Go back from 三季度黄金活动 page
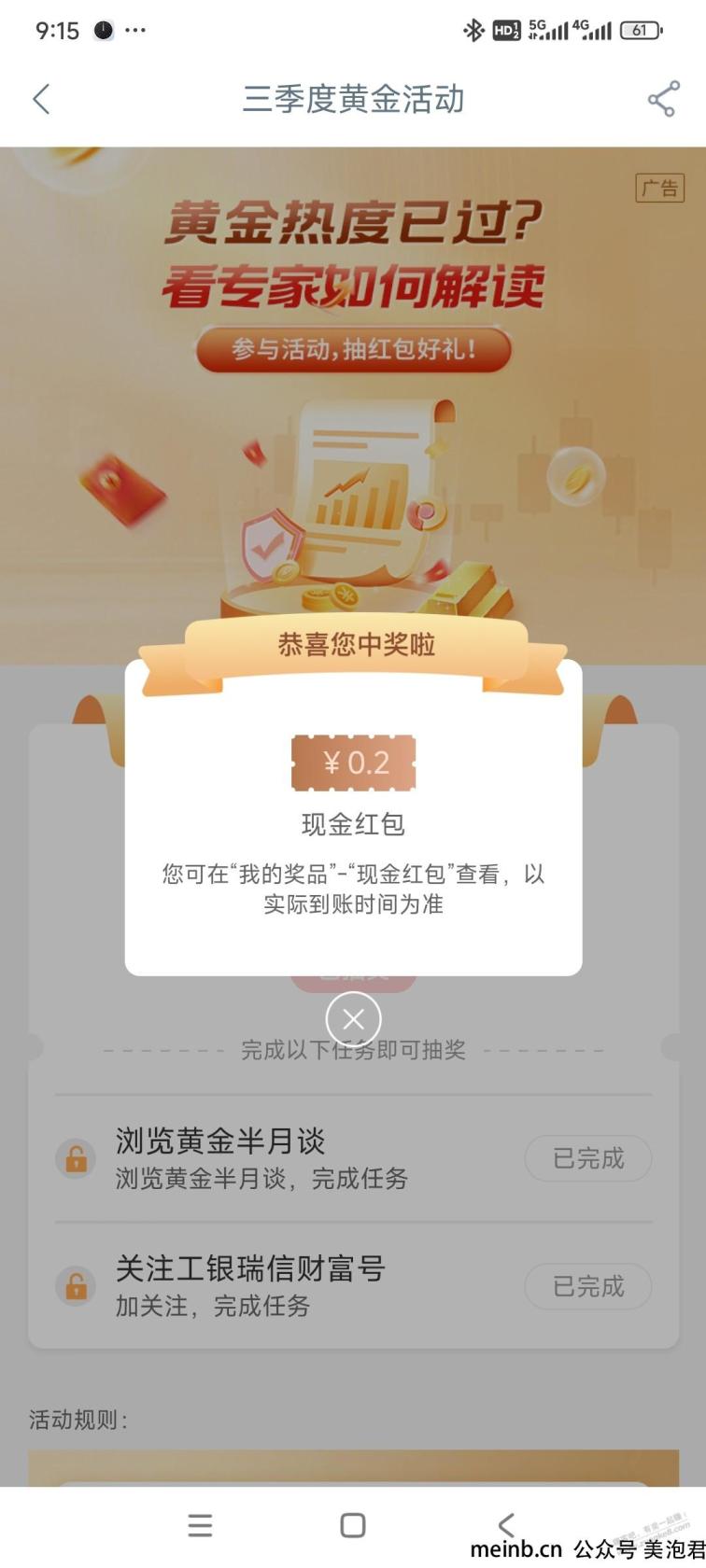The width and height of the screenshot is (706, 1568). click(41, 99)
